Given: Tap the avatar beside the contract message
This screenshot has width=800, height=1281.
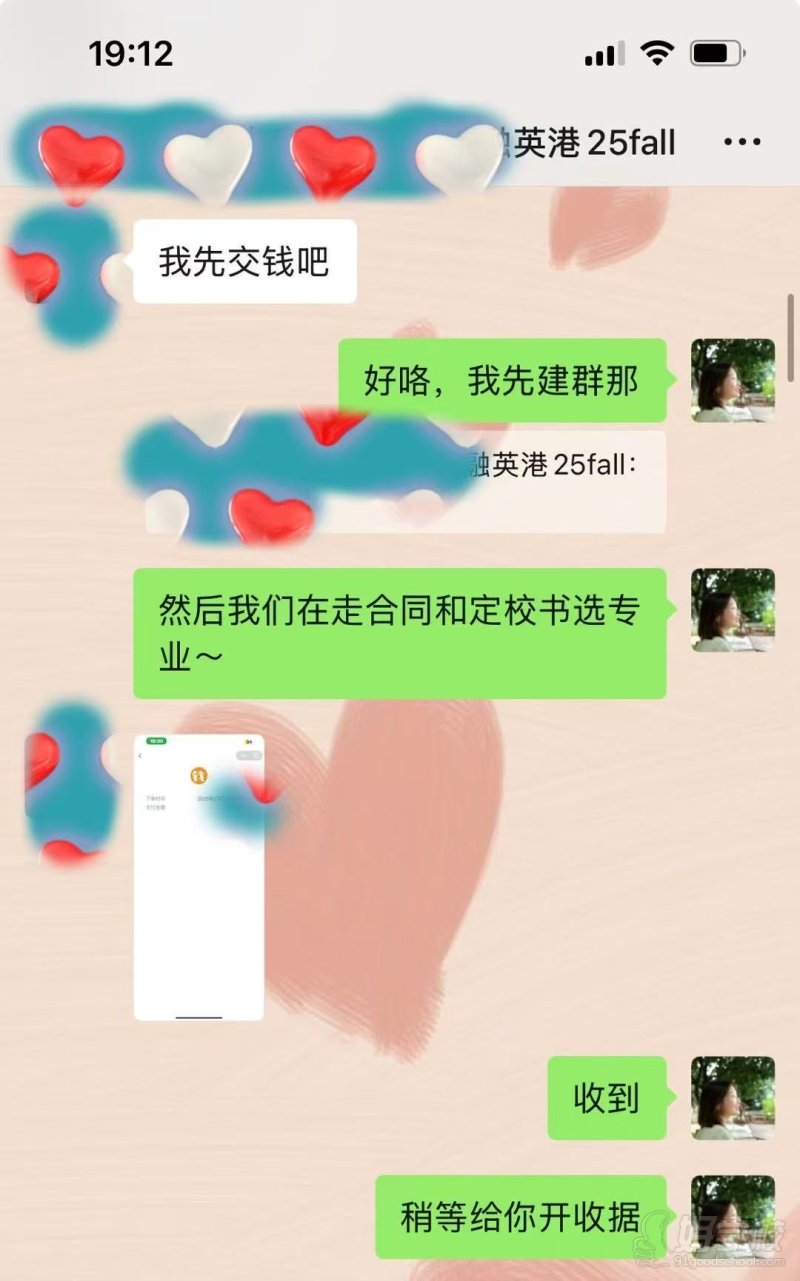Looking at the screenshot, I should click(733, 610).
